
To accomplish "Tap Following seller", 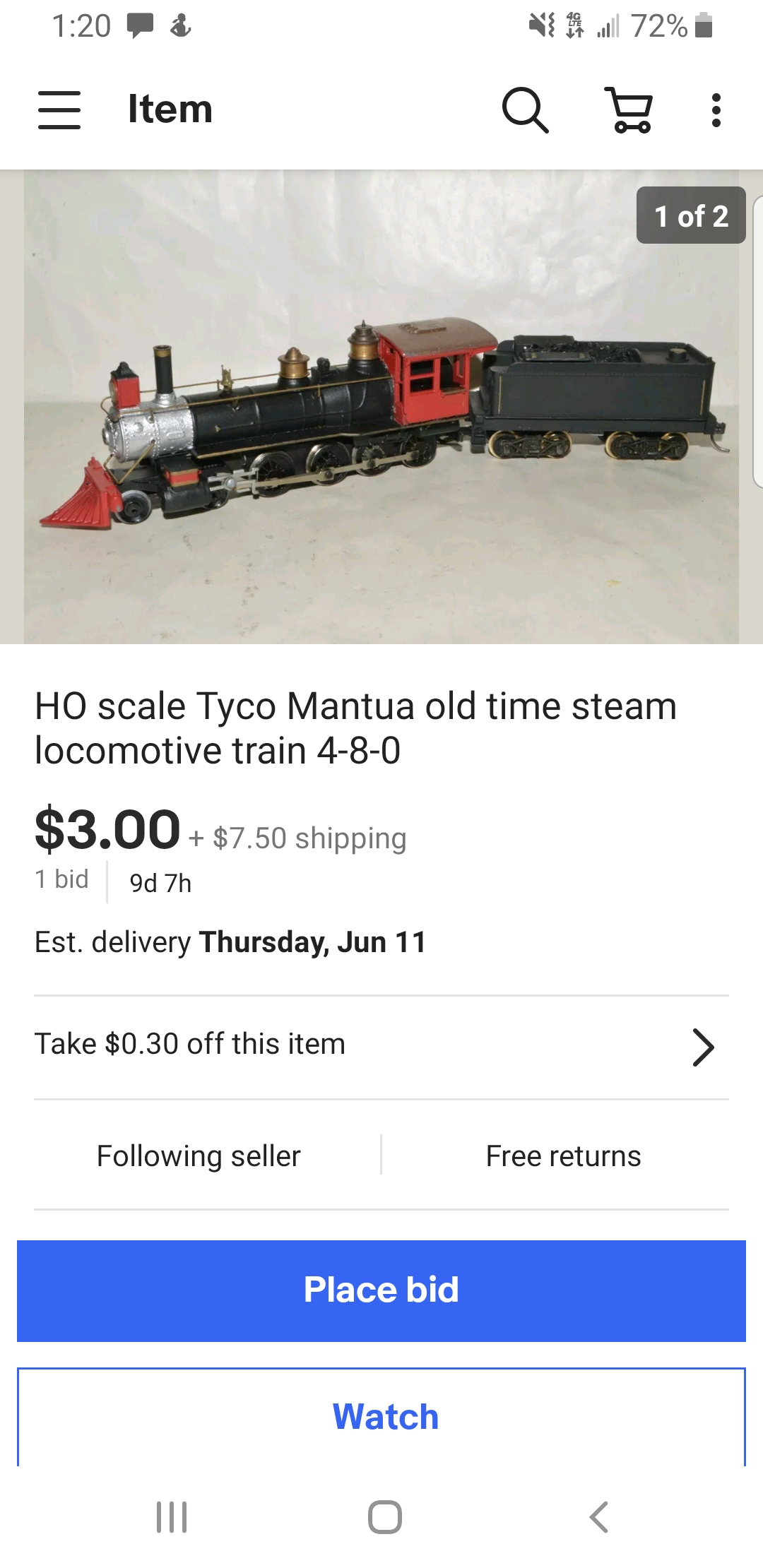I will point(199,1156).
